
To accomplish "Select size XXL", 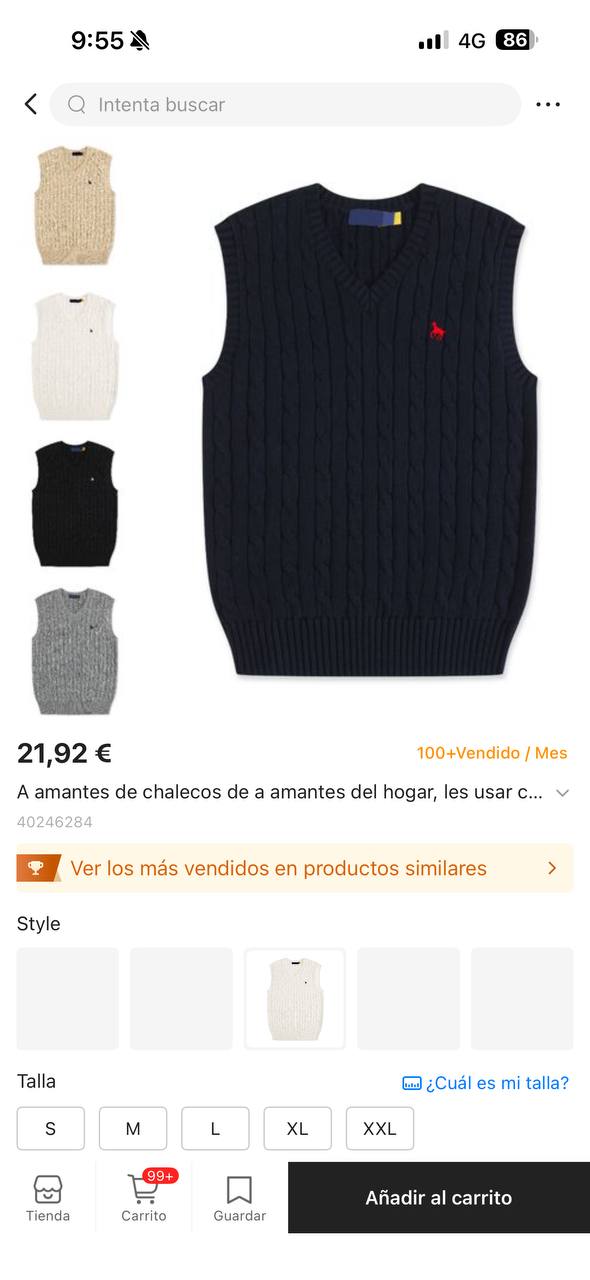I will pos(380,1129).
